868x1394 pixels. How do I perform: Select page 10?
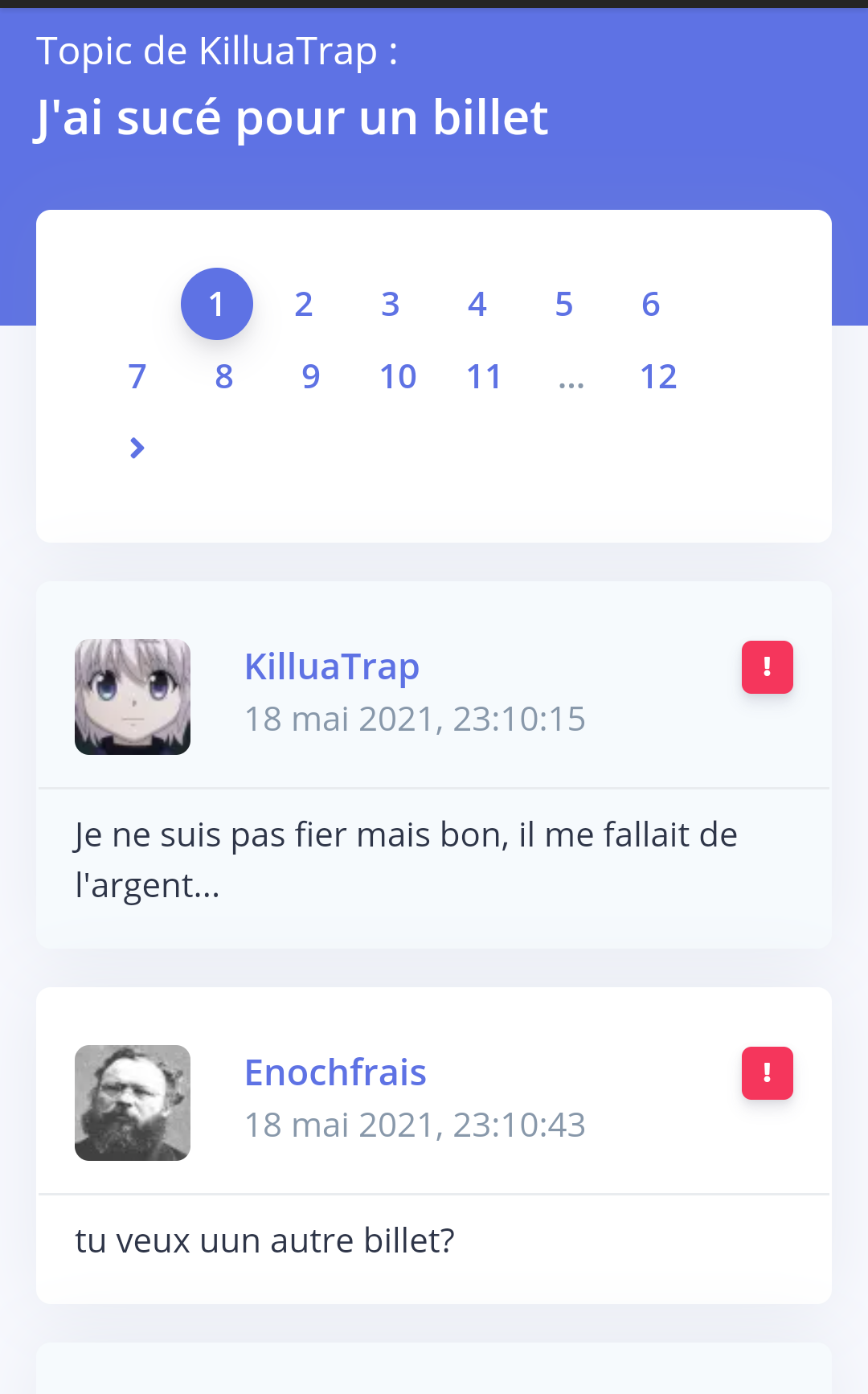pyautogui.click(x=398, y=377)
